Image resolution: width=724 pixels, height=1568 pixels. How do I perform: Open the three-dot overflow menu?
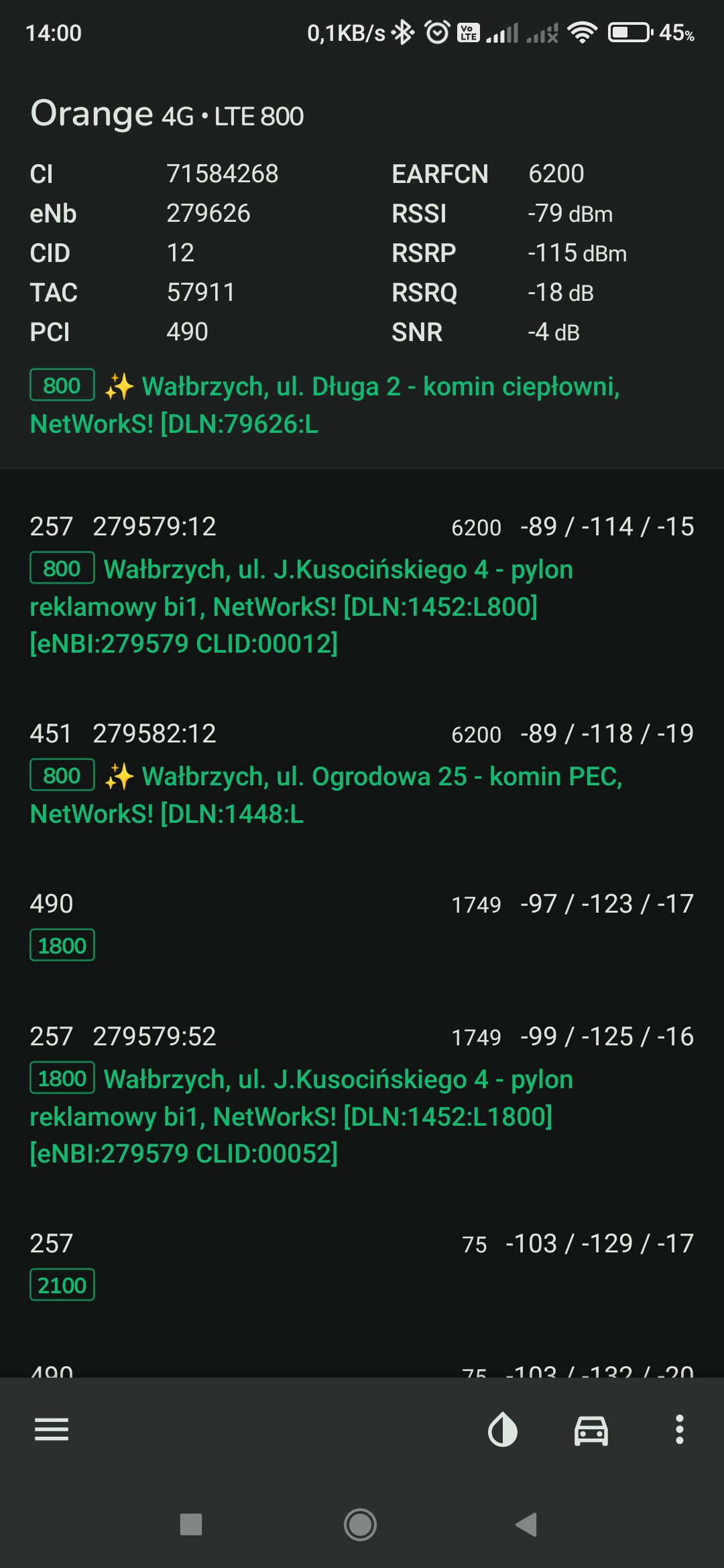pos(679,1429)
